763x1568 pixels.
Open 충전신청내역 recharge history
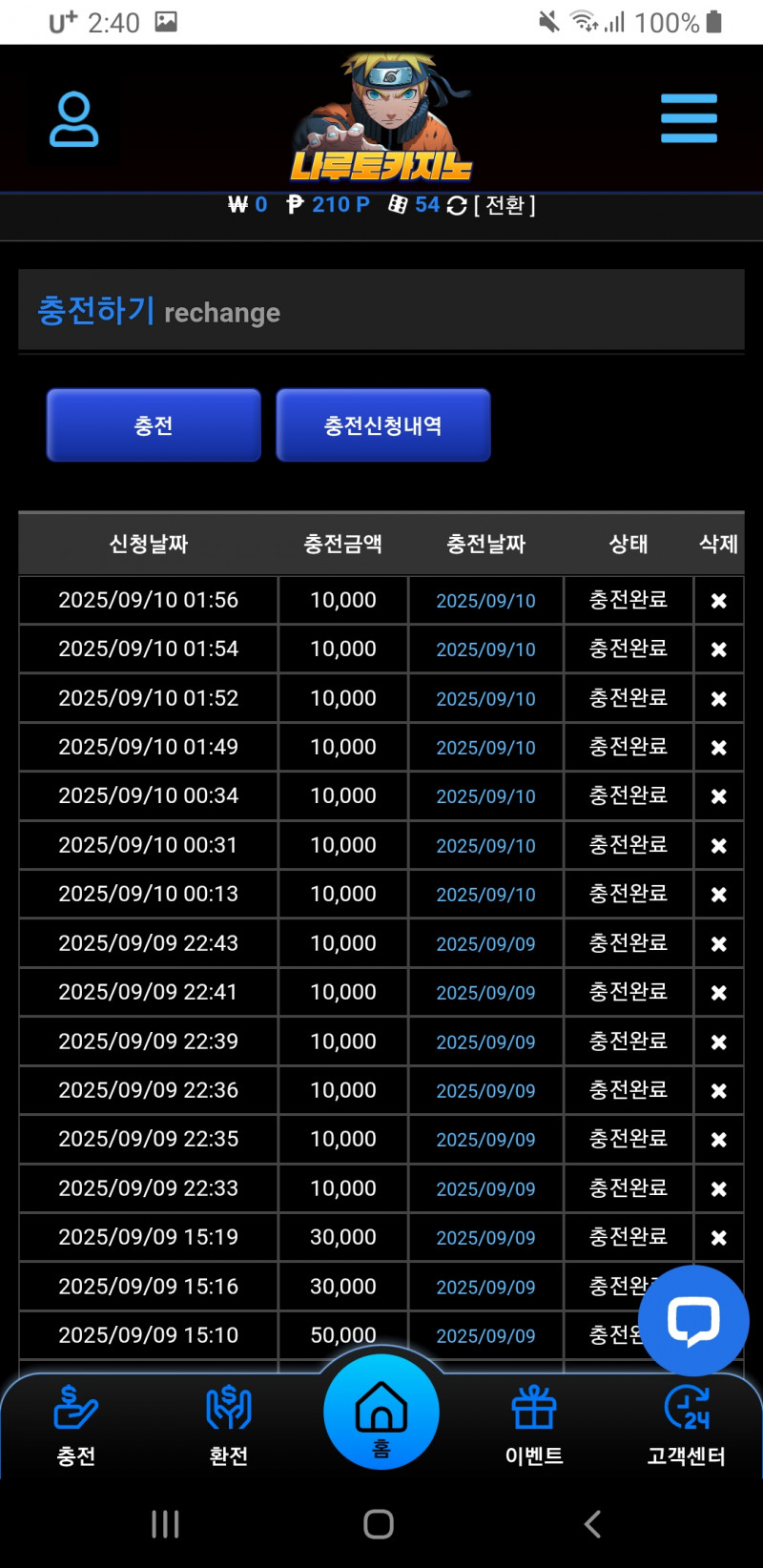[383, 425]
